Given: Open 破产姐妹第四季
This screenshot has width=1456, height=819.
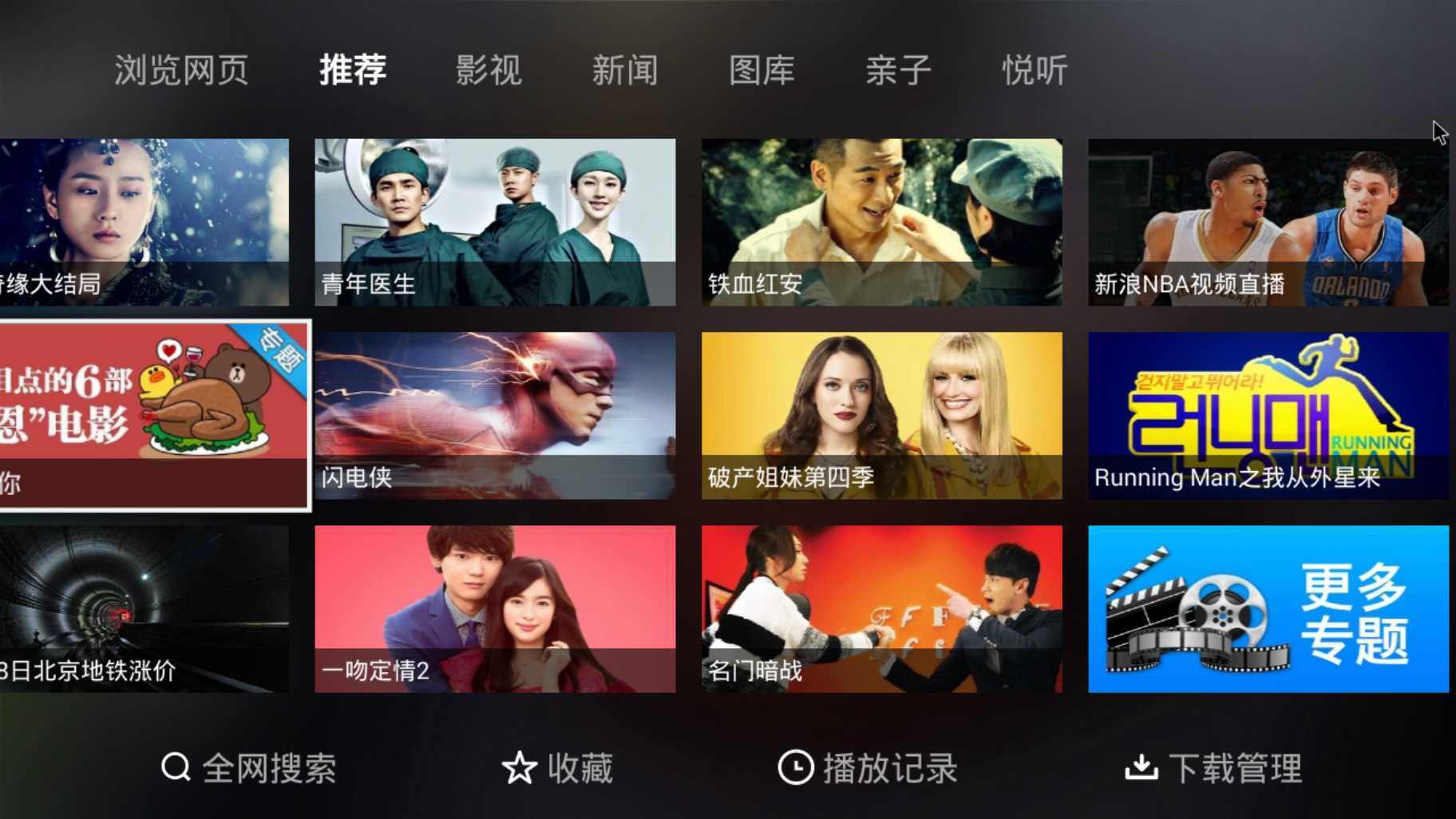Looking at the screenshot, I should (x=881, y=415).
